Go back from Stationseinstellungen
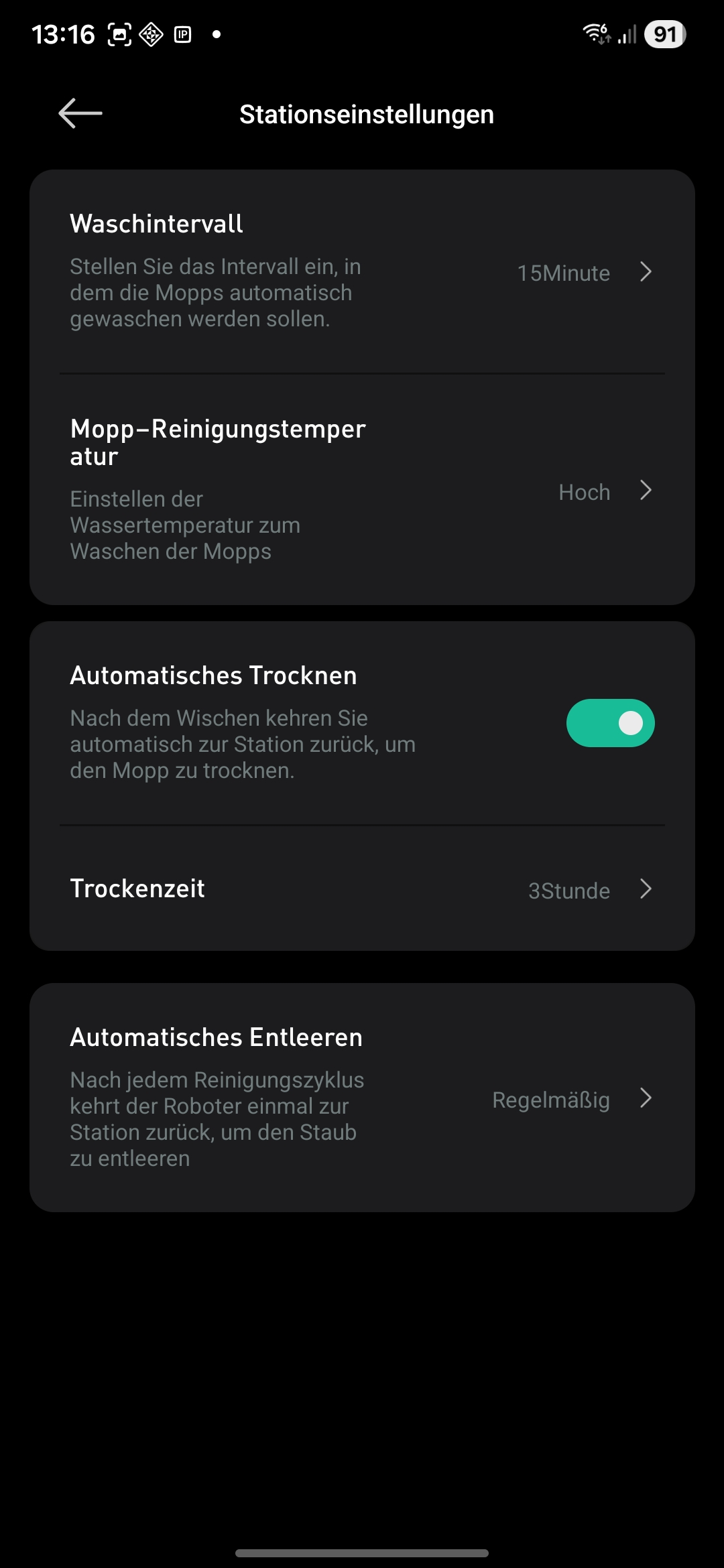The image size is (724, 1568). (x=80, y=113)
